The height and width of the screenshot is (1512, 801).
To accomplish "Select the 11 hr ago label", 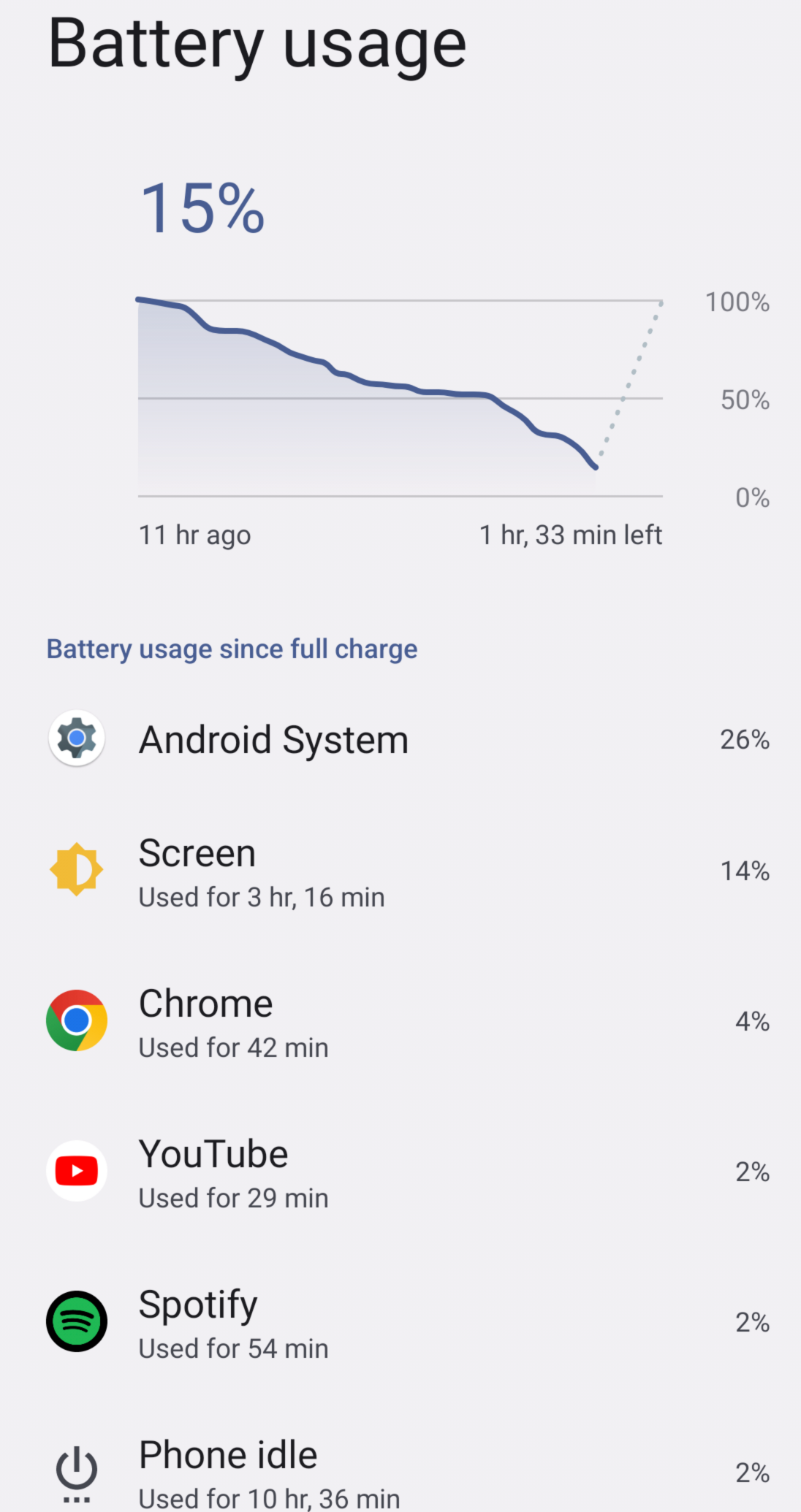I will (192, 534).
